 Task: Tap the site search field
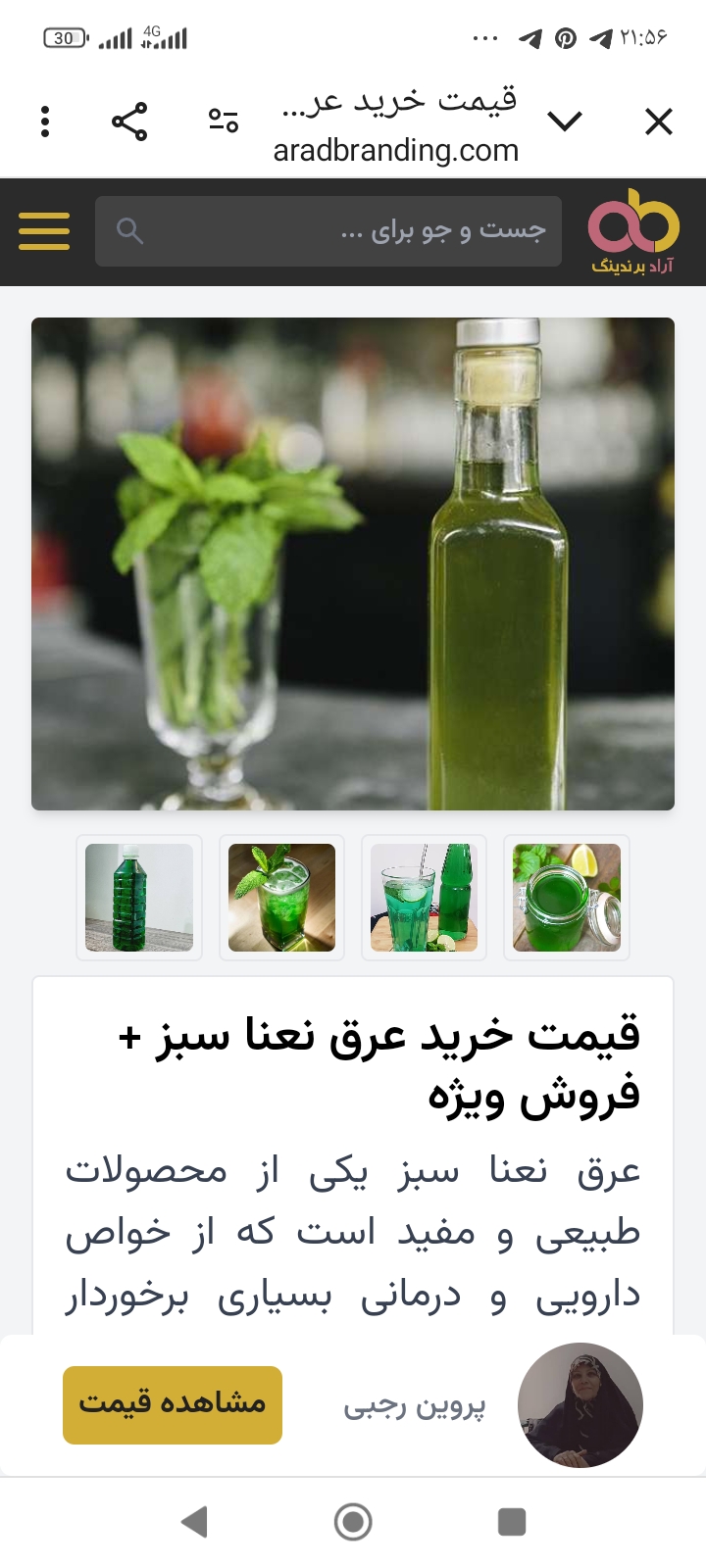coord(328,231)
